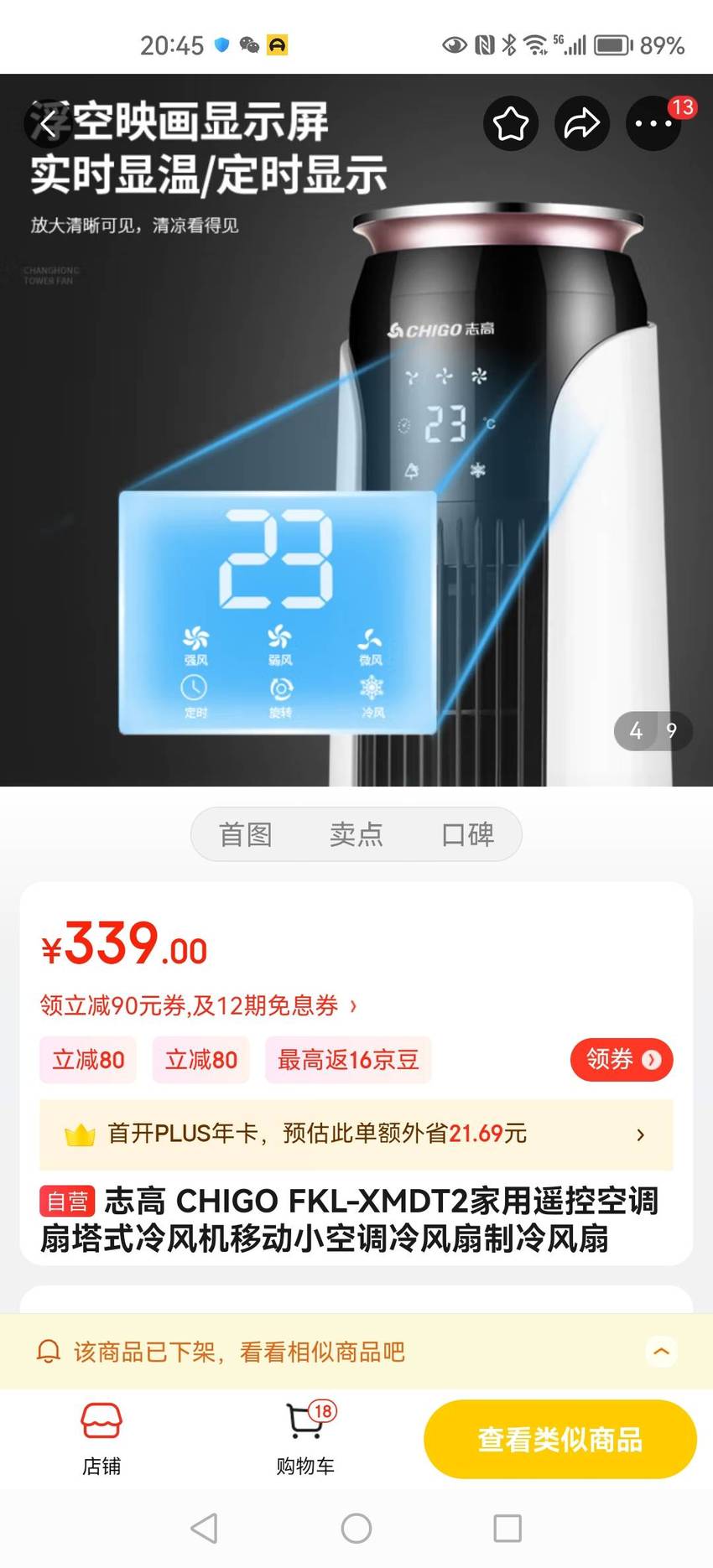Screen dimensions: 713x1568
Task: Open the 购物车 shopping cart
Action: coord(305,1439)
